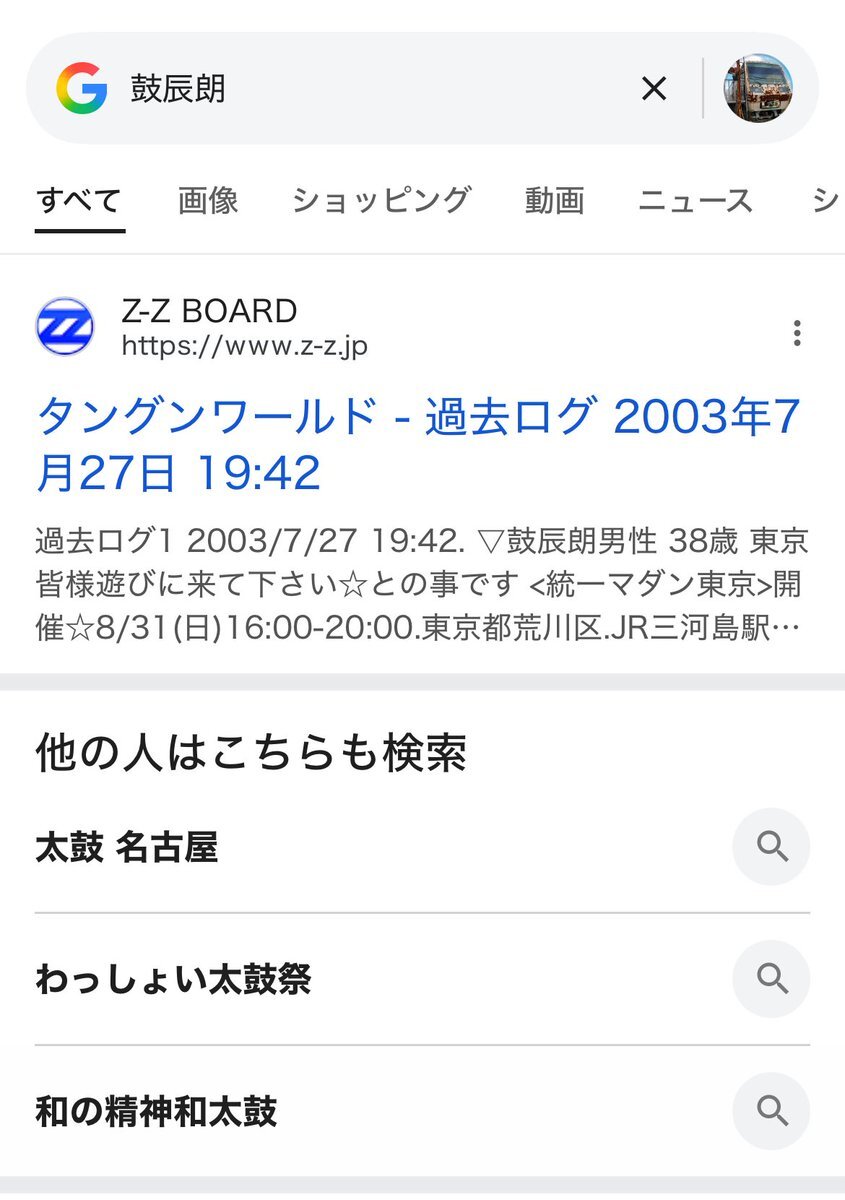This screenshot has height=1200, width=845.
Task: Search for わっしょい太鼓祭
Action: tap(173, 979)
